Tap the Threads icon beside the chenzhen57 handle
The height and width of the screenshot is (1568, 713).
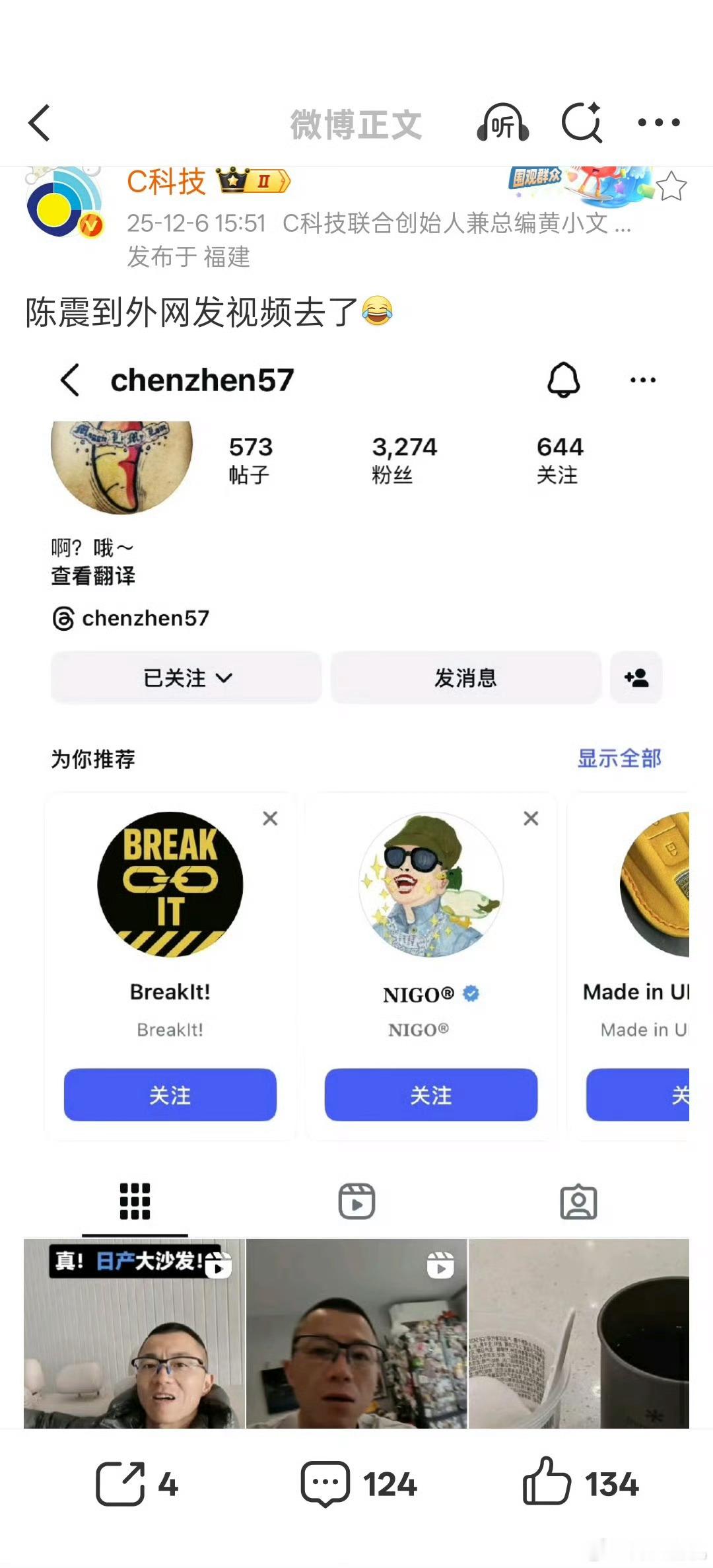pos(63,619)
